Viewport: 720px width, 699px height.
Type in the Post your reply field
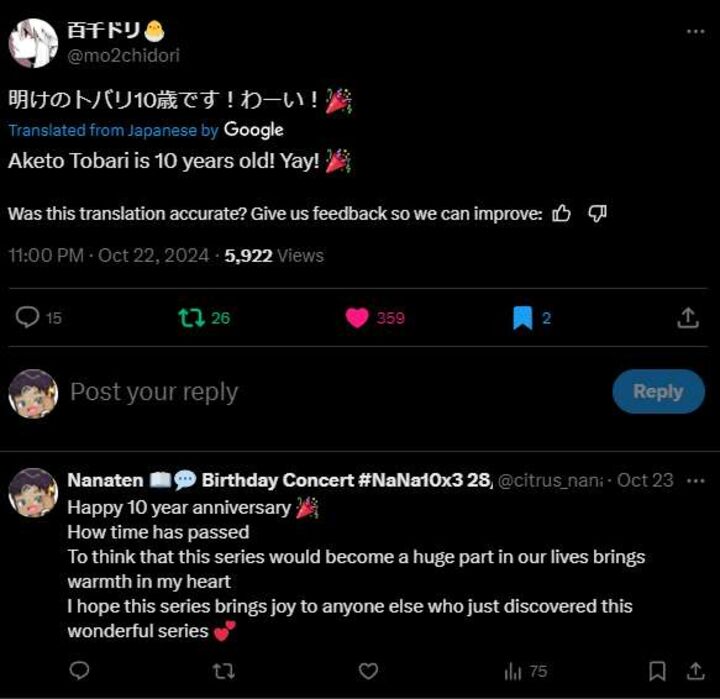300,392
